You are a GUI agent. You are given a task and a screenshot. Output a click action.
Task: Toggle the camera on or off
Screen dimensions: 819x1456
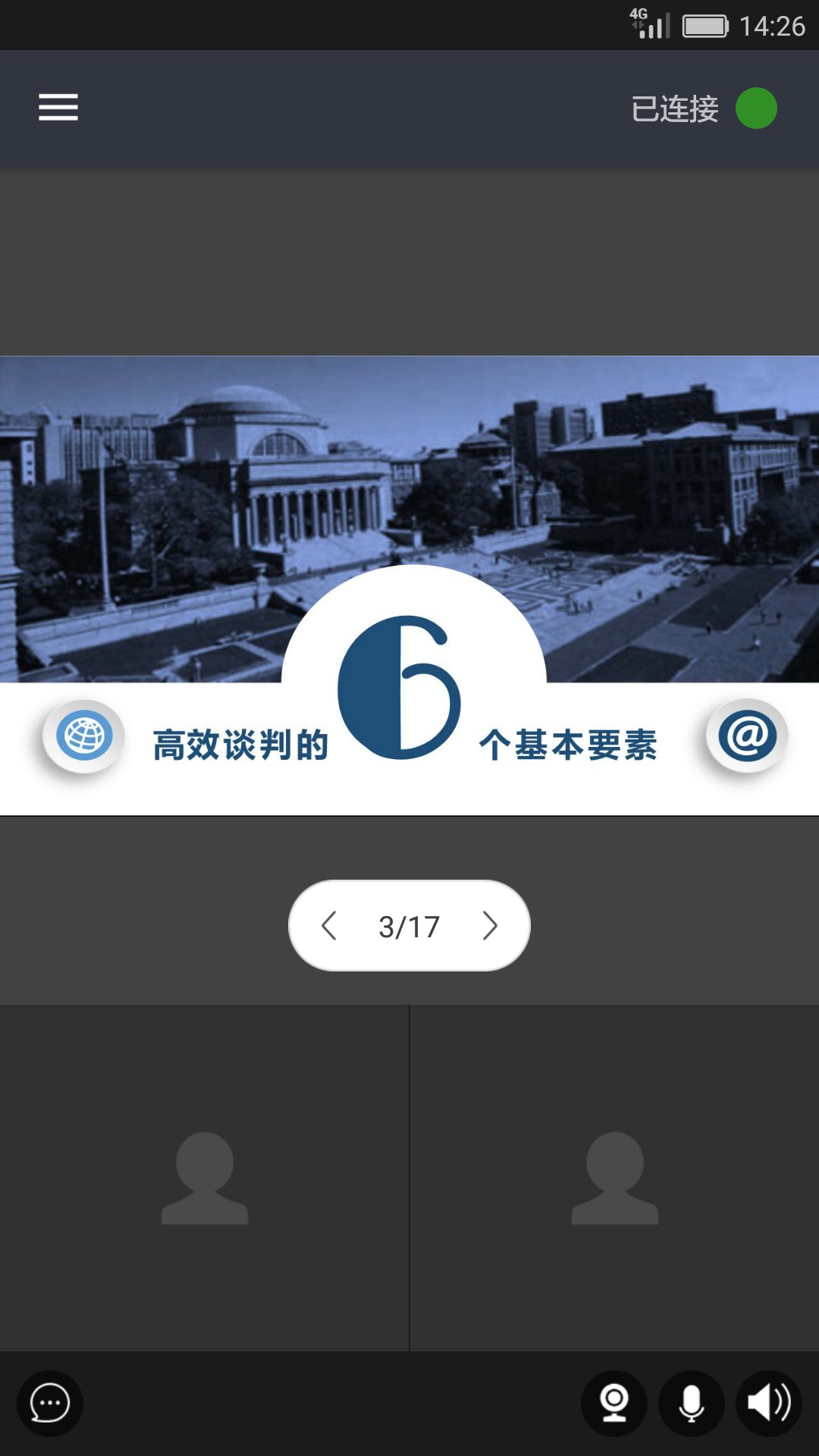pos(614,1404)
